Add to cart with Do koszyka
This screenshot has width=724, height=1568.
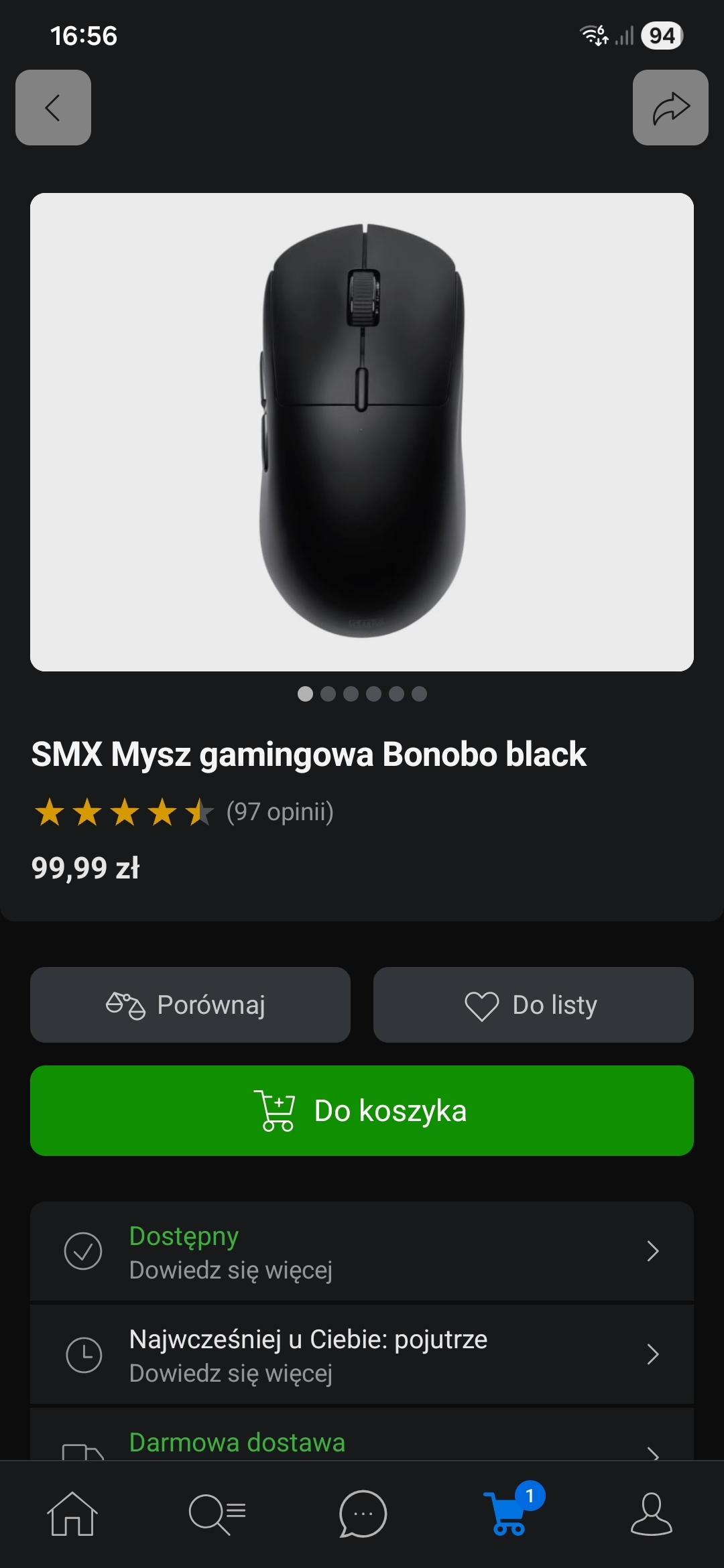(362, 1110)
